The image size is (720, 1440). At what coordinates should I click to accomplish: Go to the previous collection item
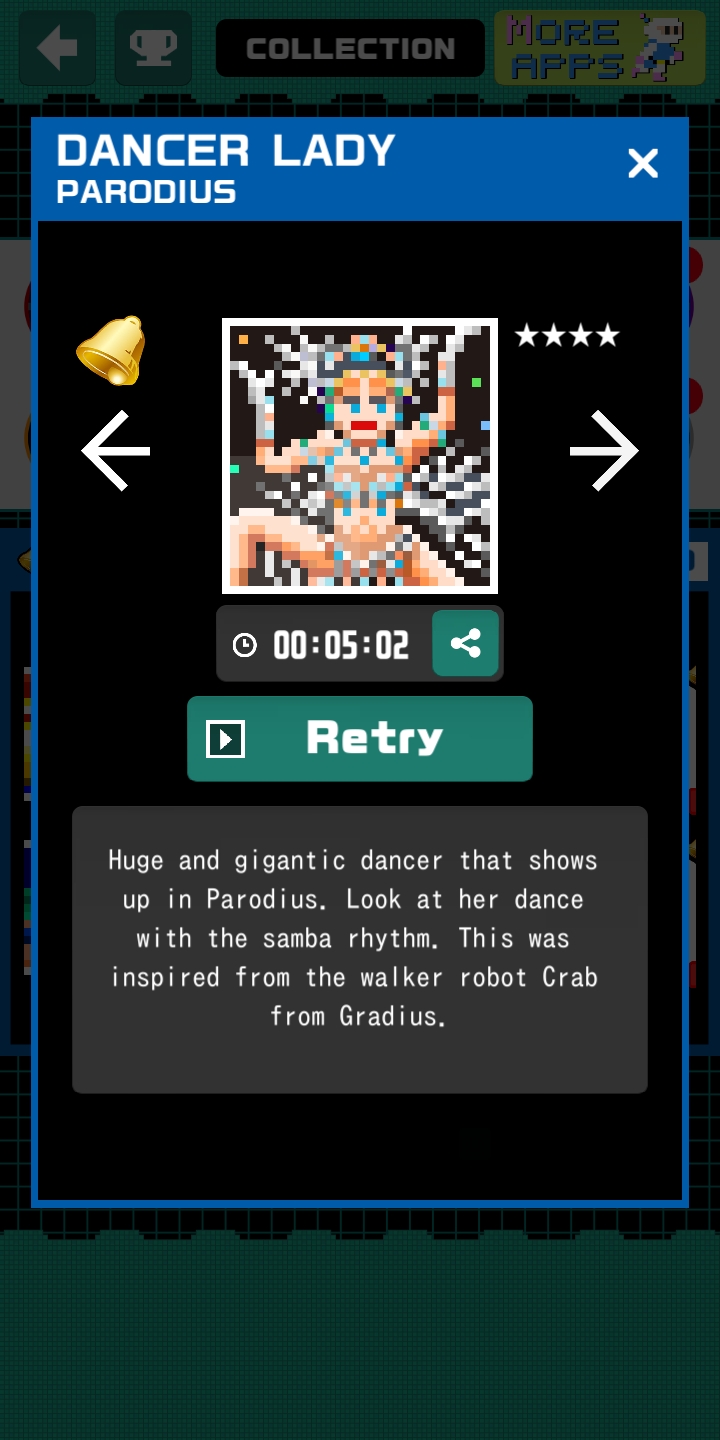tap(116, 451)
